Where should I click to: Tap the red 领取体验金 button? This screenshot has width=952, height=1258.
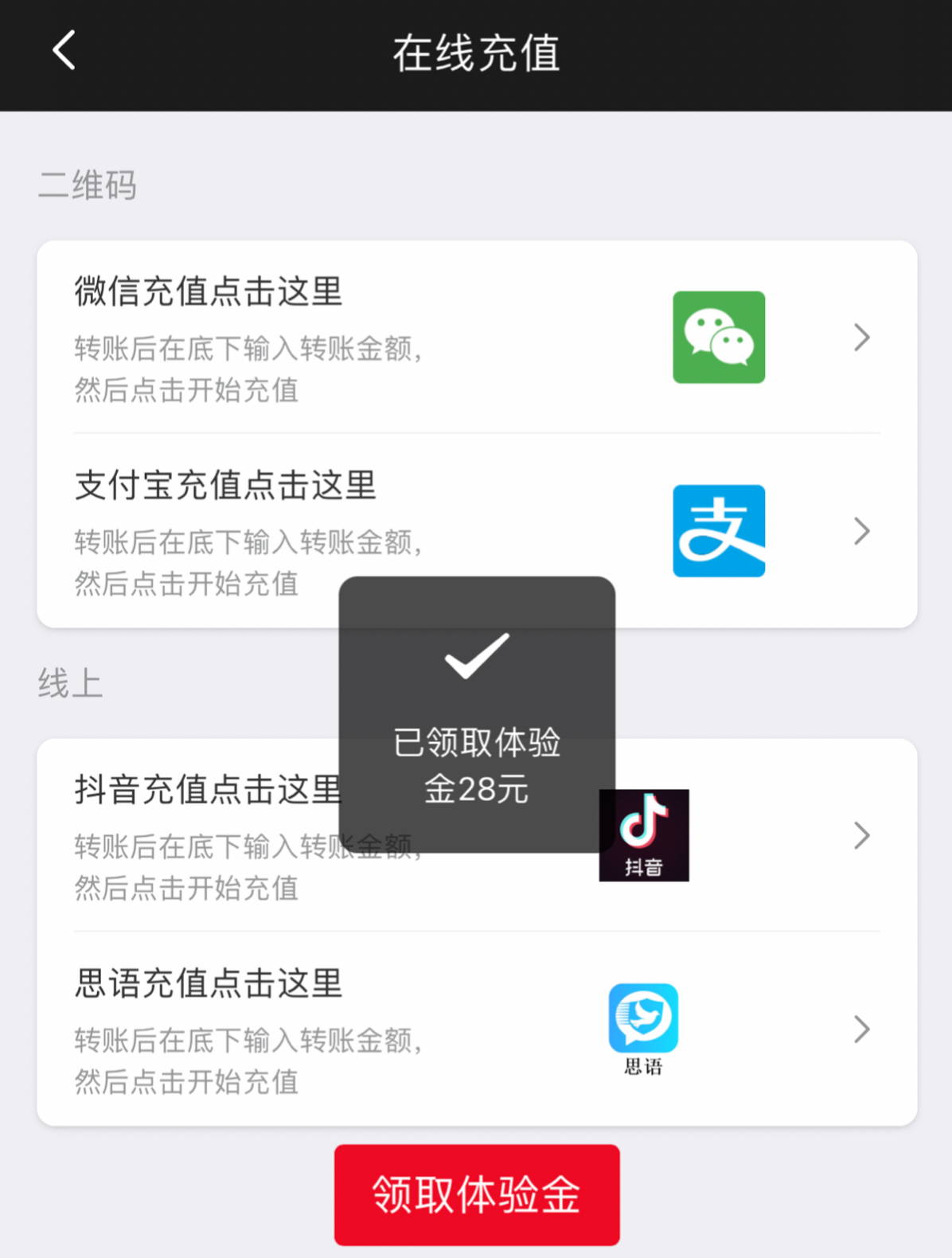tap(476, 1194)
